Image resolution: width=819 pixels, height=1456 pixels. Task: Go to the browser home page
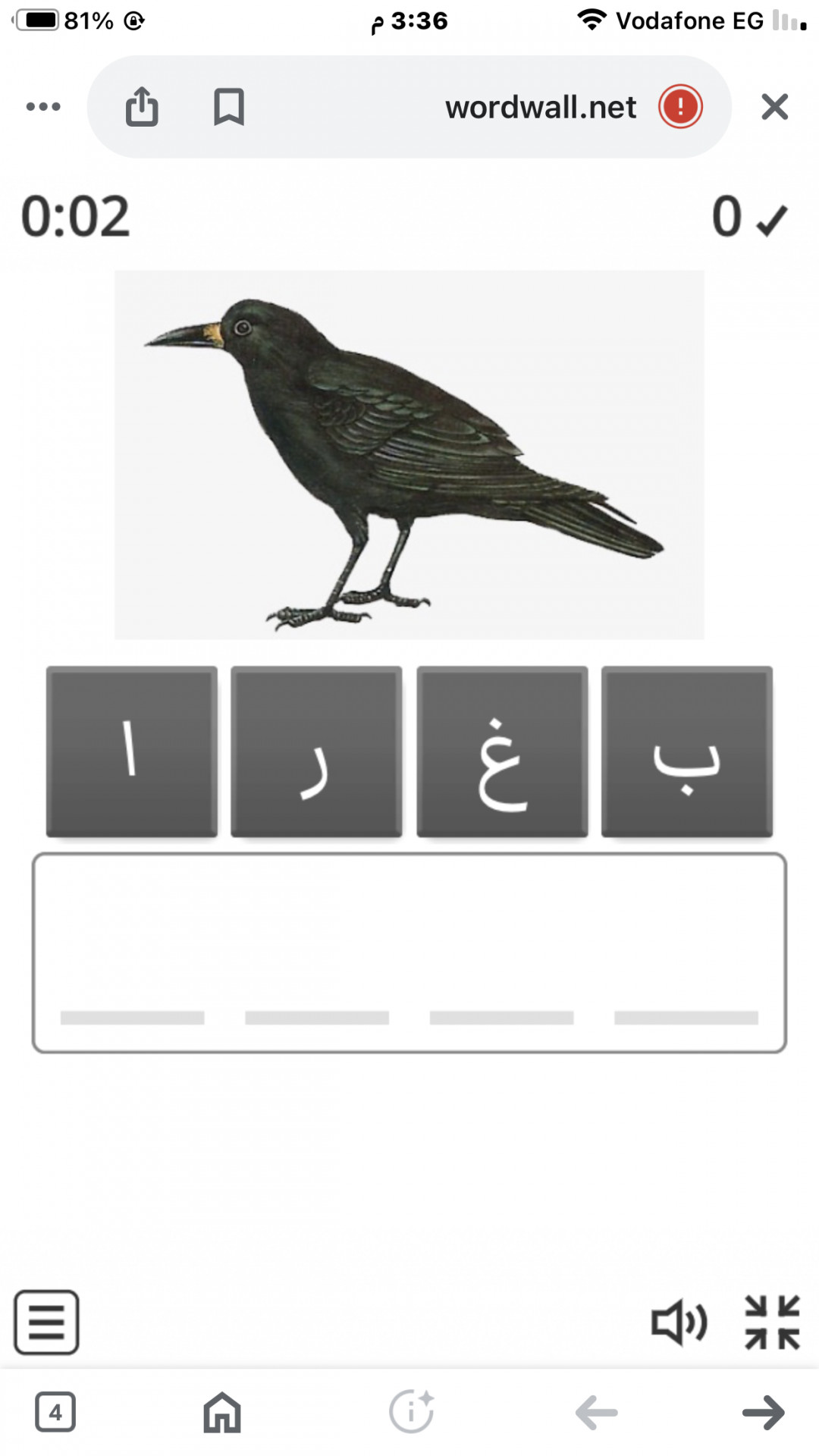(222, 1413)
